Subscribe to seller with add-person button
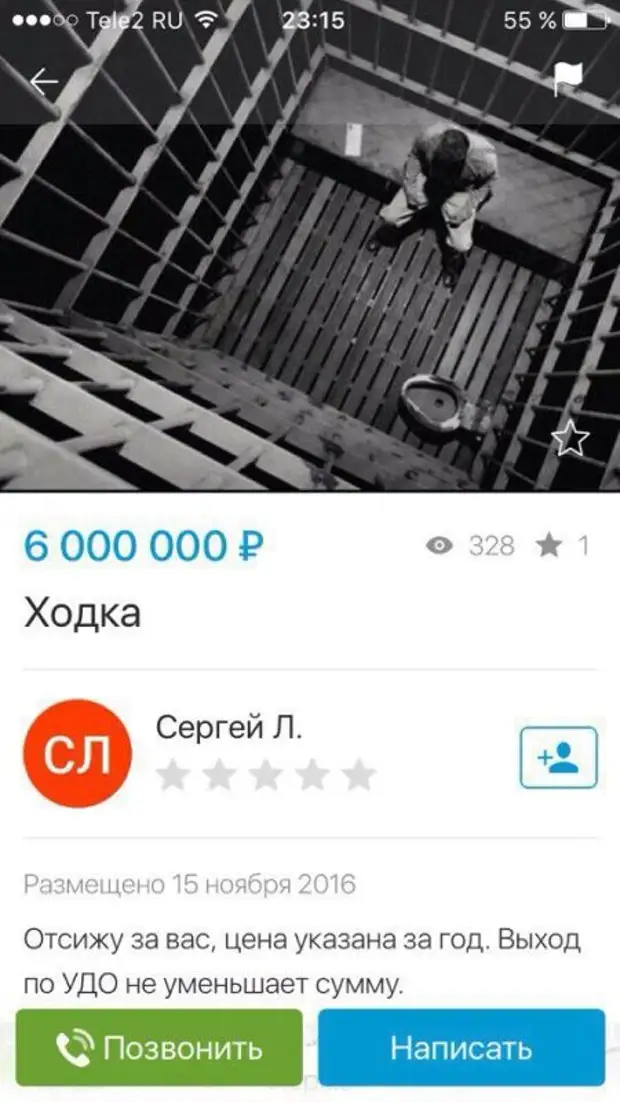 pos(558,757)
